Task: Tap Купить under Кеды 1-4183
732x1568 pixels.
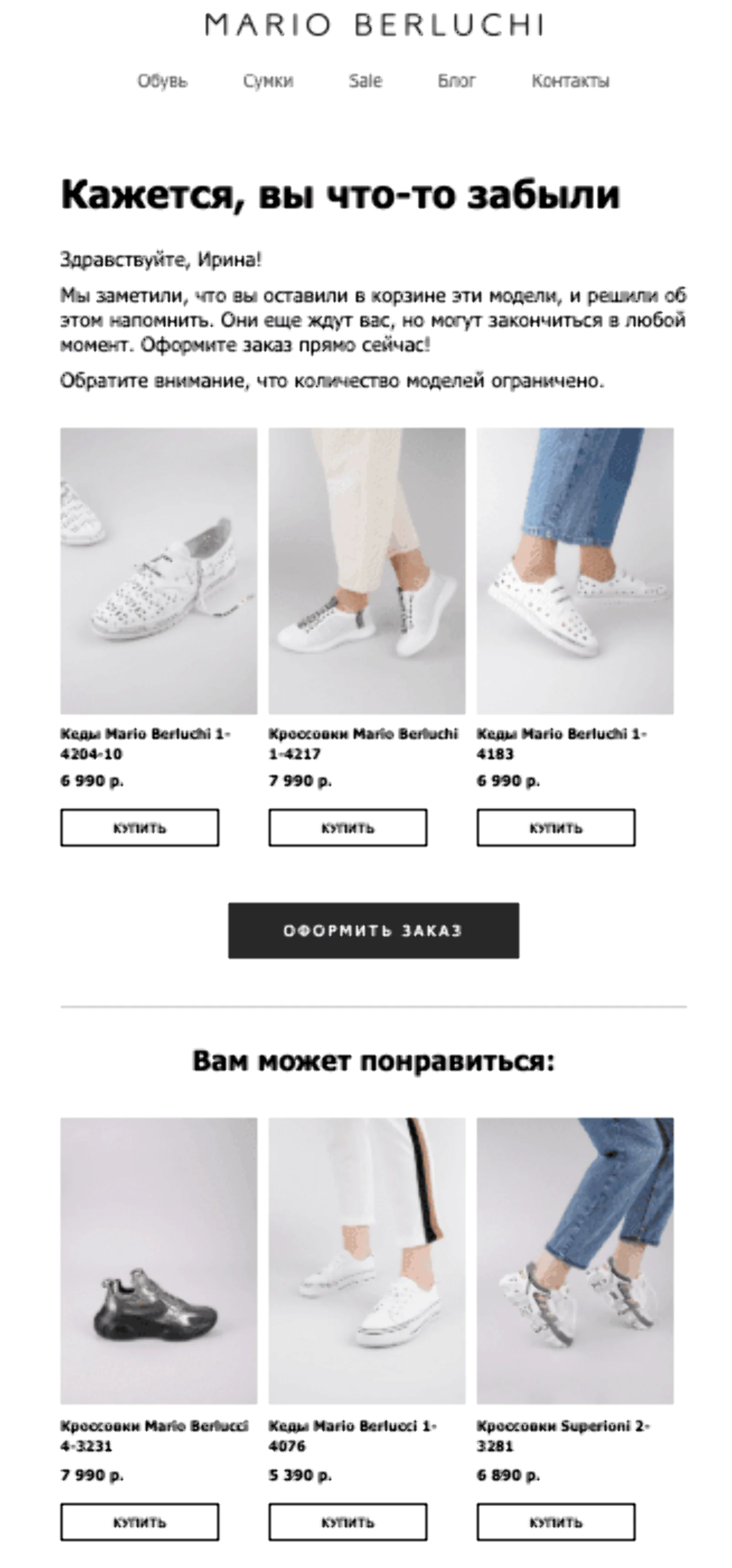Action: (x=555, y=828)
